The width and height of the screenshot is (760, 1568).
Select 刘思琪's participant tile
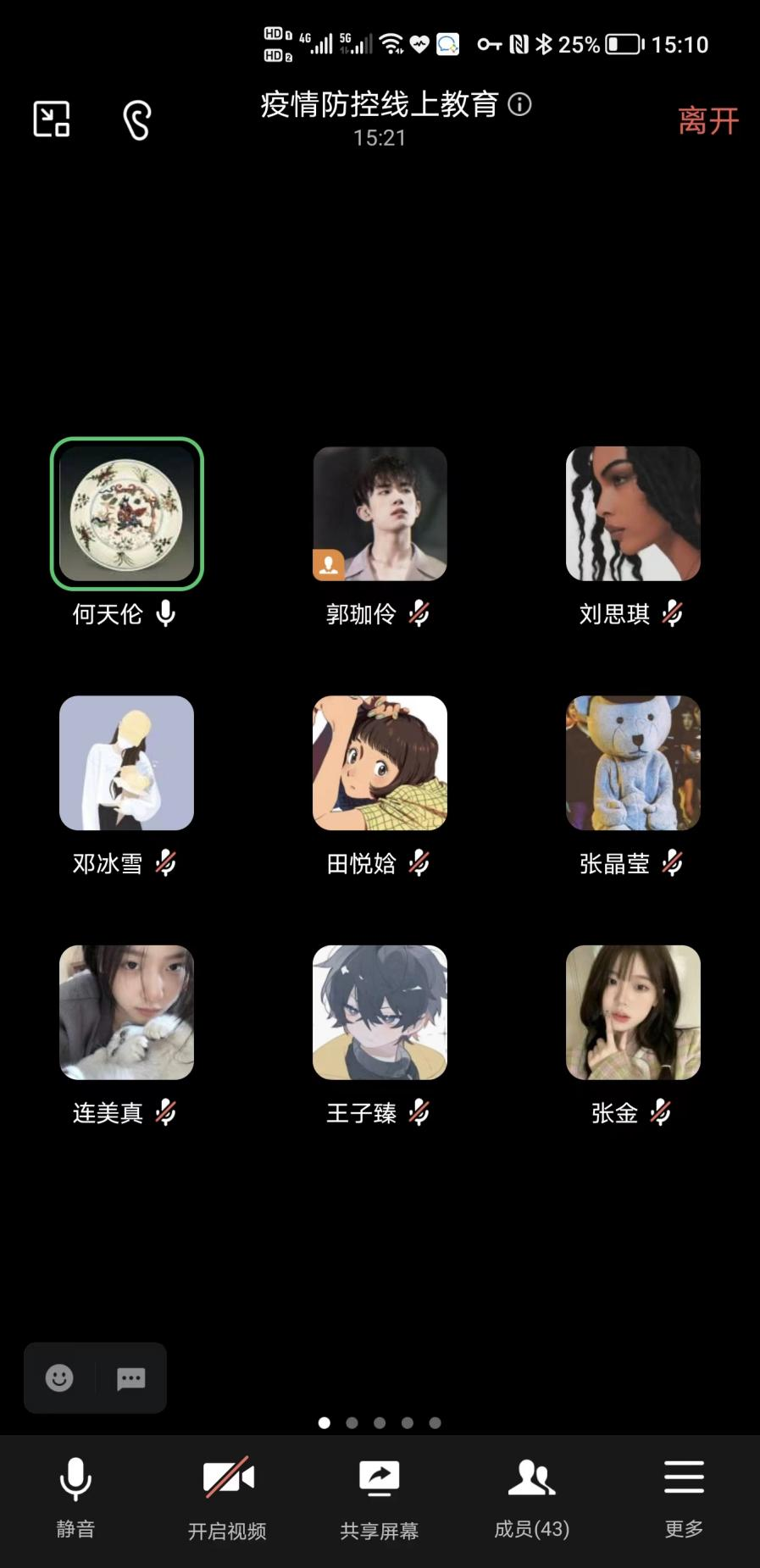(633, 513)
